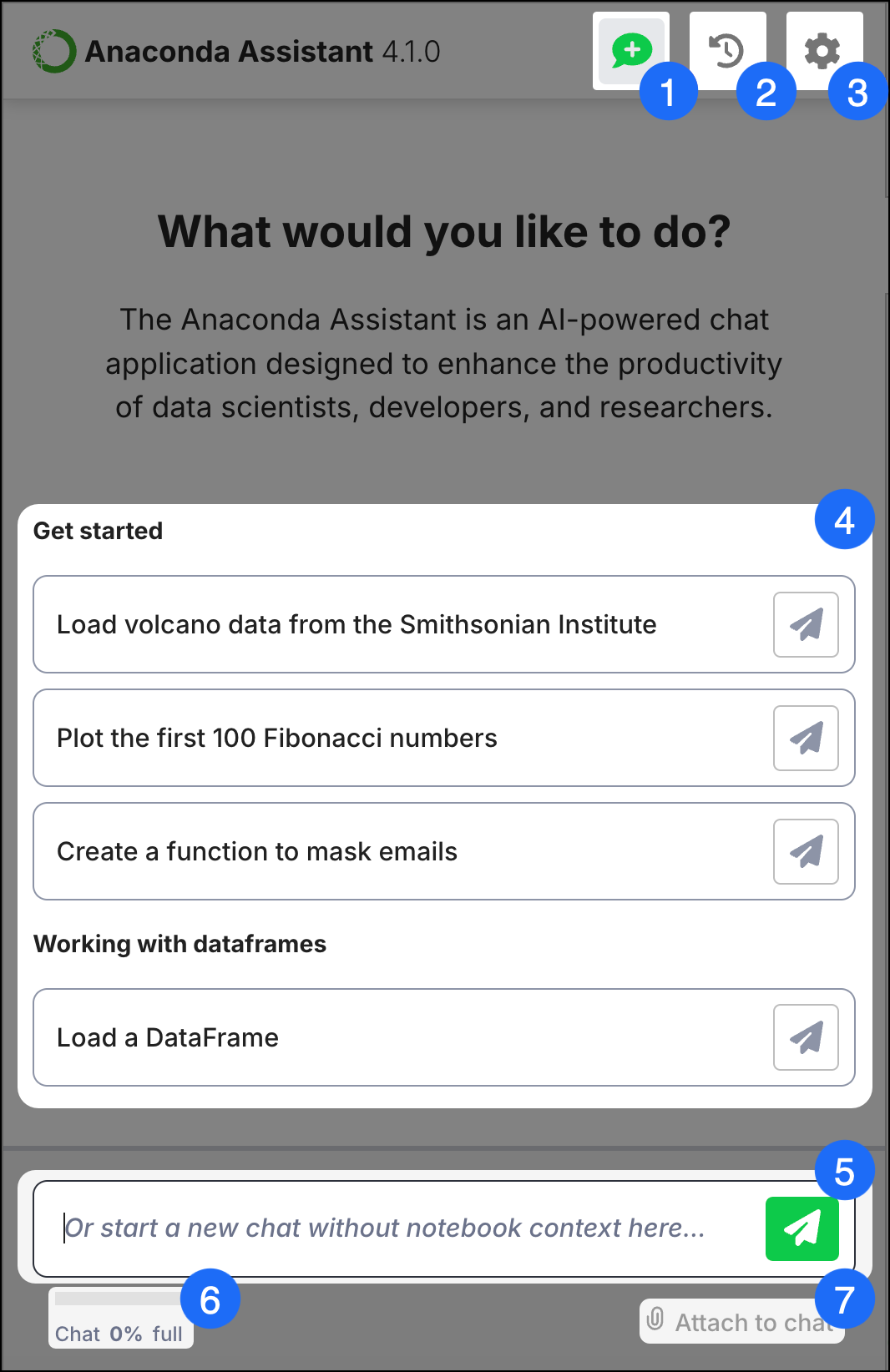890x1372 pixels.
Task: Pick the Create a function to mask emails prompt
Action: point(257,851)
